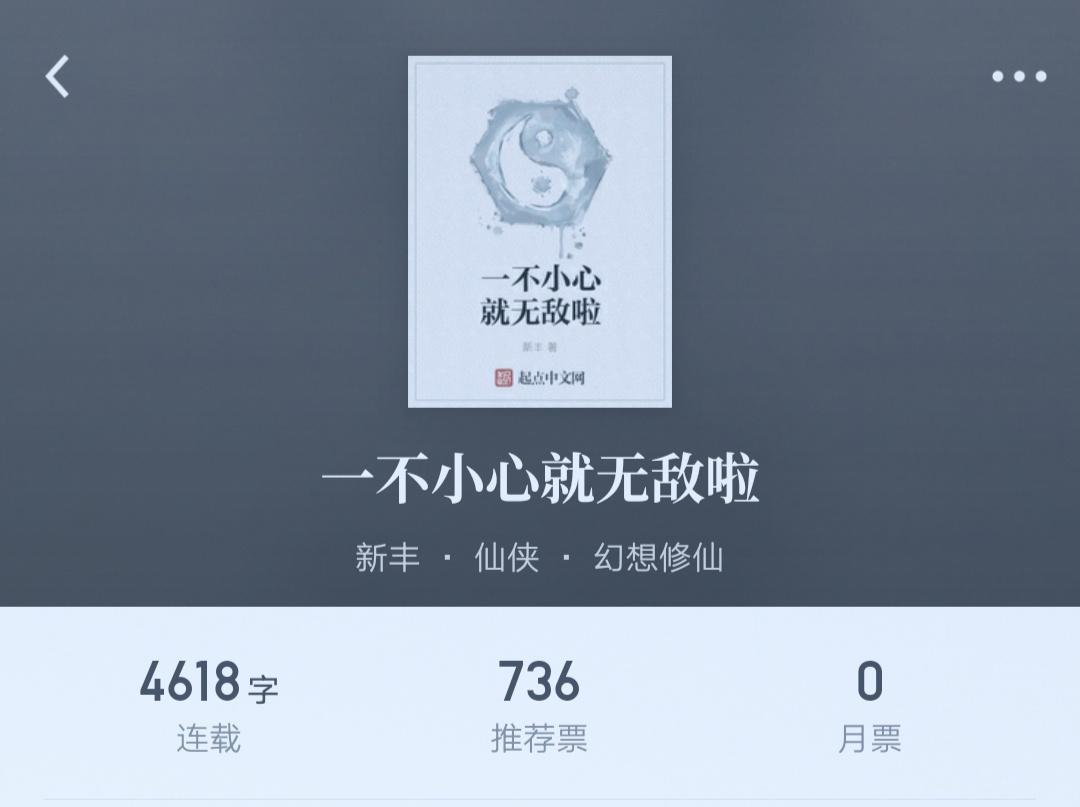Open the 仙侠 category
Image resolution: width=1080 pixels, height=807 pixels.
[x=506, y=557]
